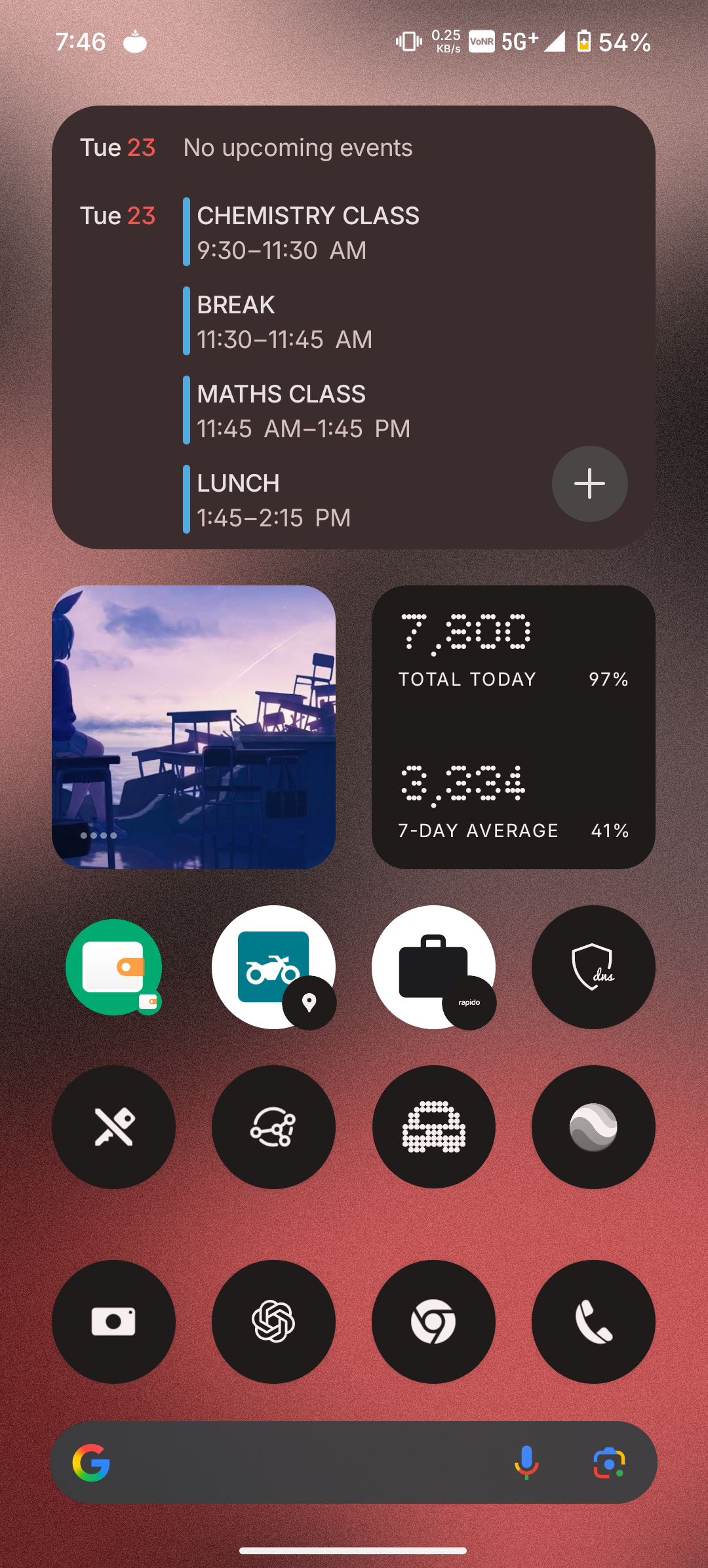Launch Google Earth
708x1568 pixels.
(x=593, y=1127)
